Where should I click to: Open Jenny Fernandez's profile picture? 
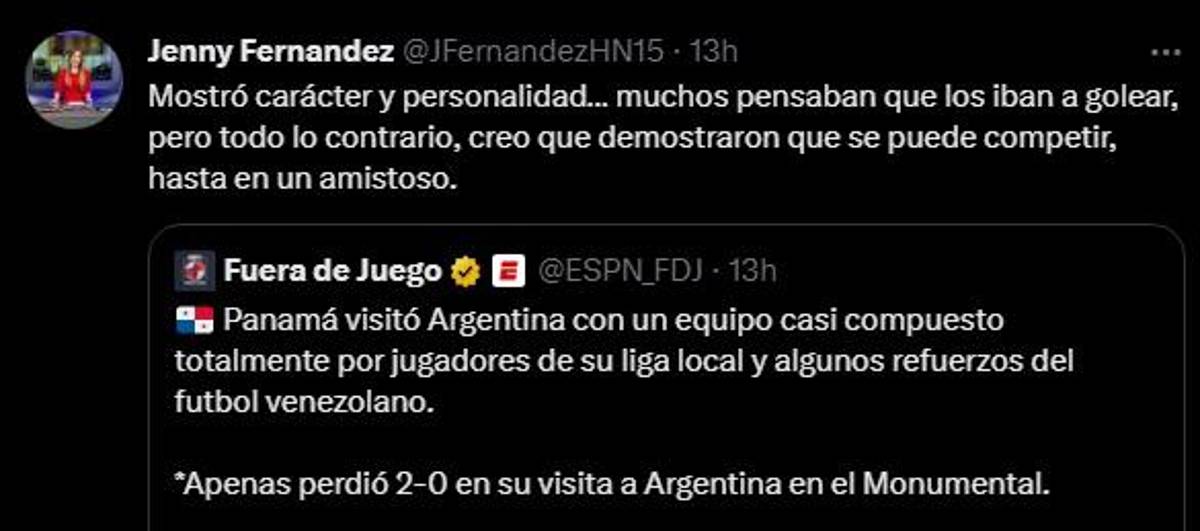74,80
